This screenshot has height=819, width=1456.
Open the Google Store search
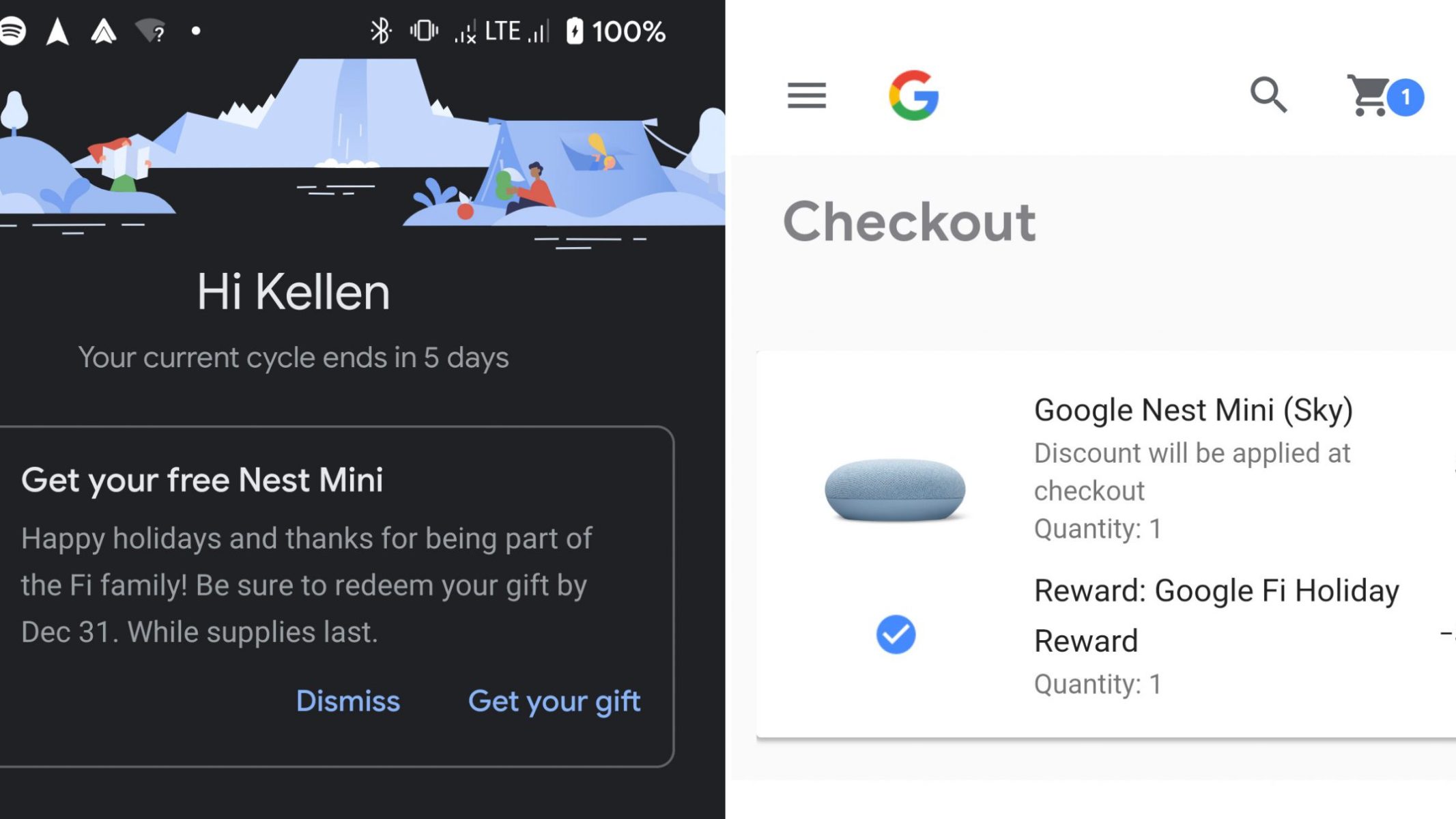tap(1268, 95)
